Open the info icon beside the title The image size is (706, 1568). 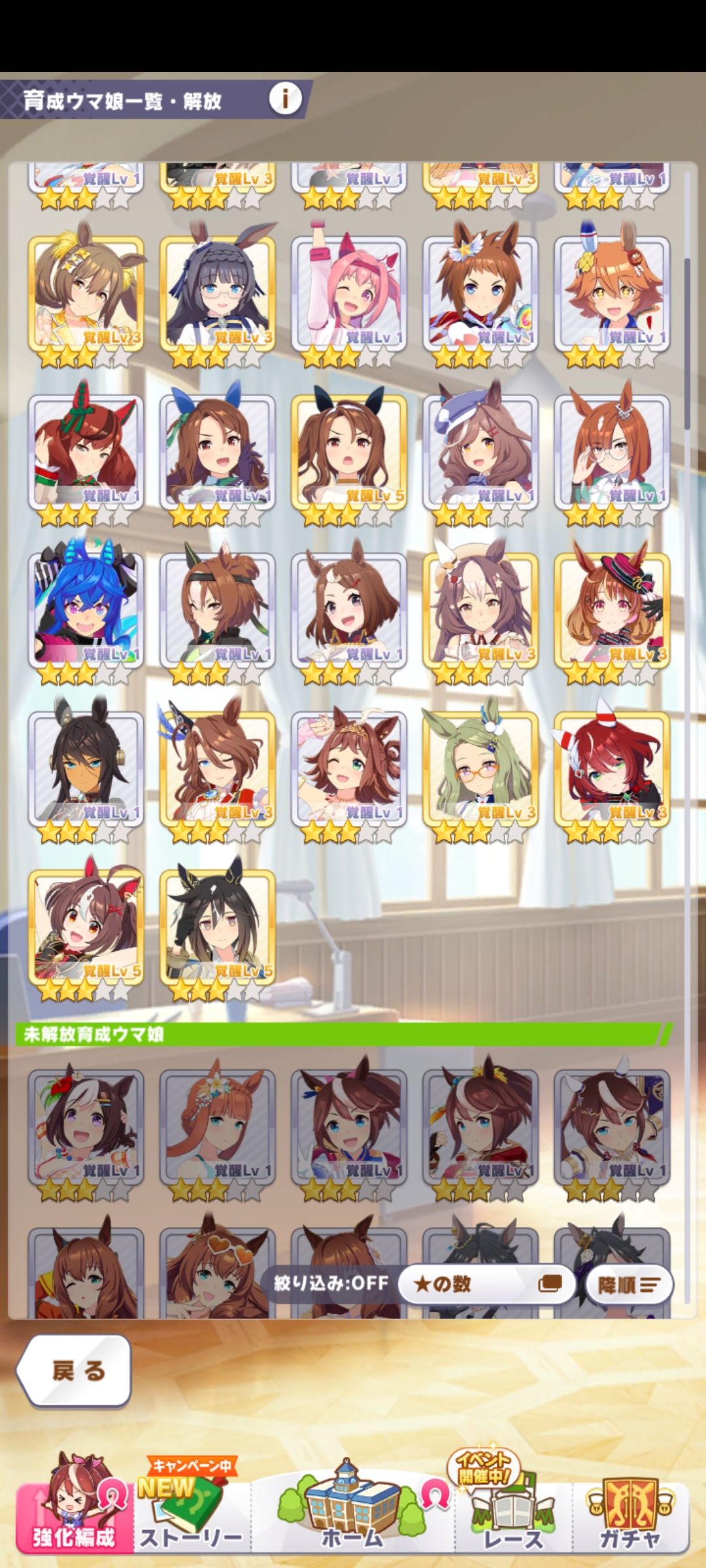point(285,99)
